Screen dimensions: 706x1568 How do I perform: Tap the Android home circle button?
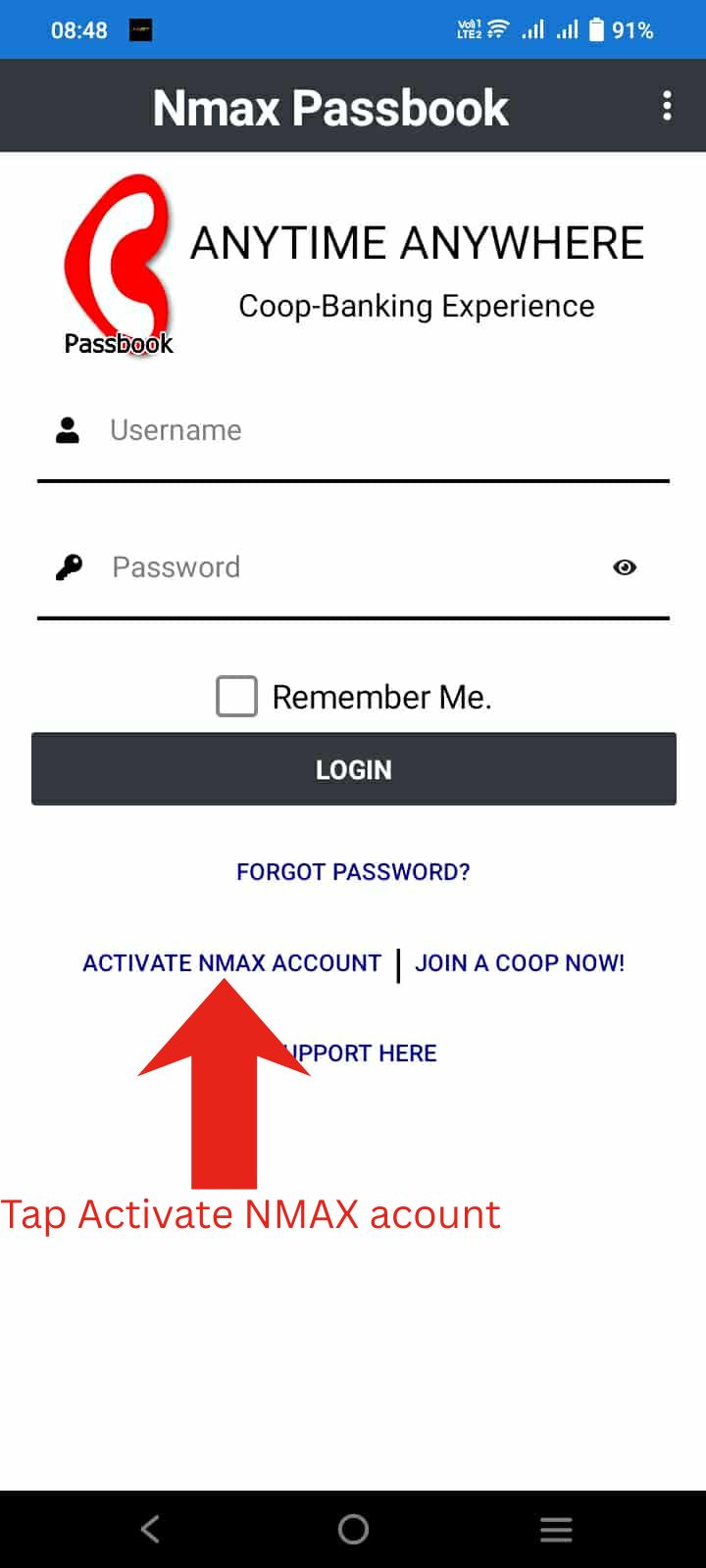click(353, 1528)
